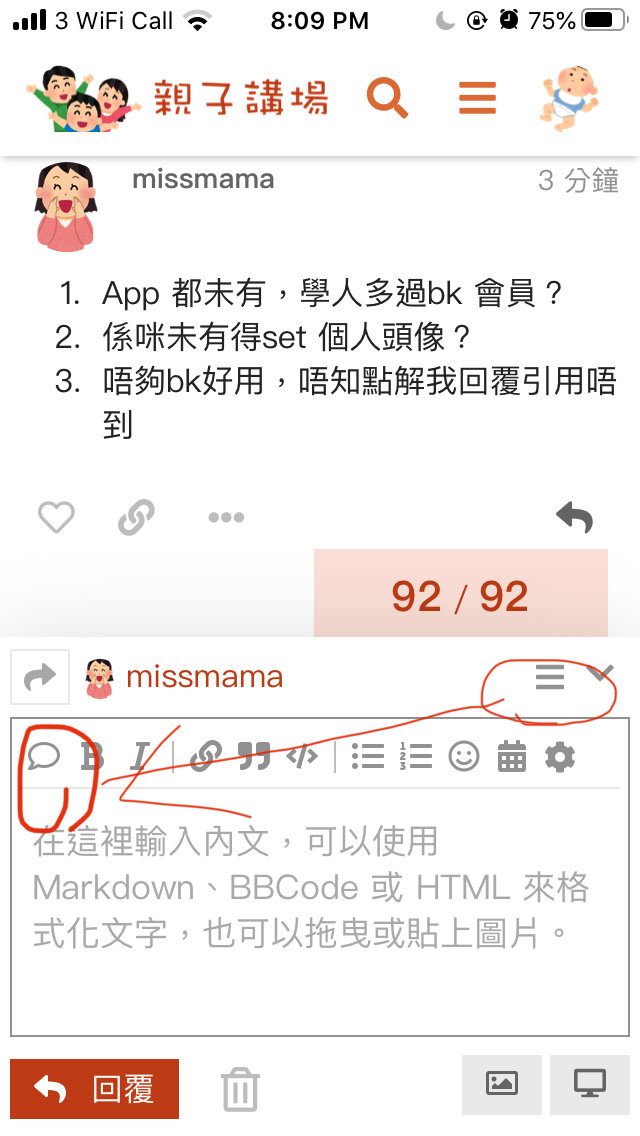Tap the reply options arrow in composer
This screenshot has height=1136, width=640.
40,677
